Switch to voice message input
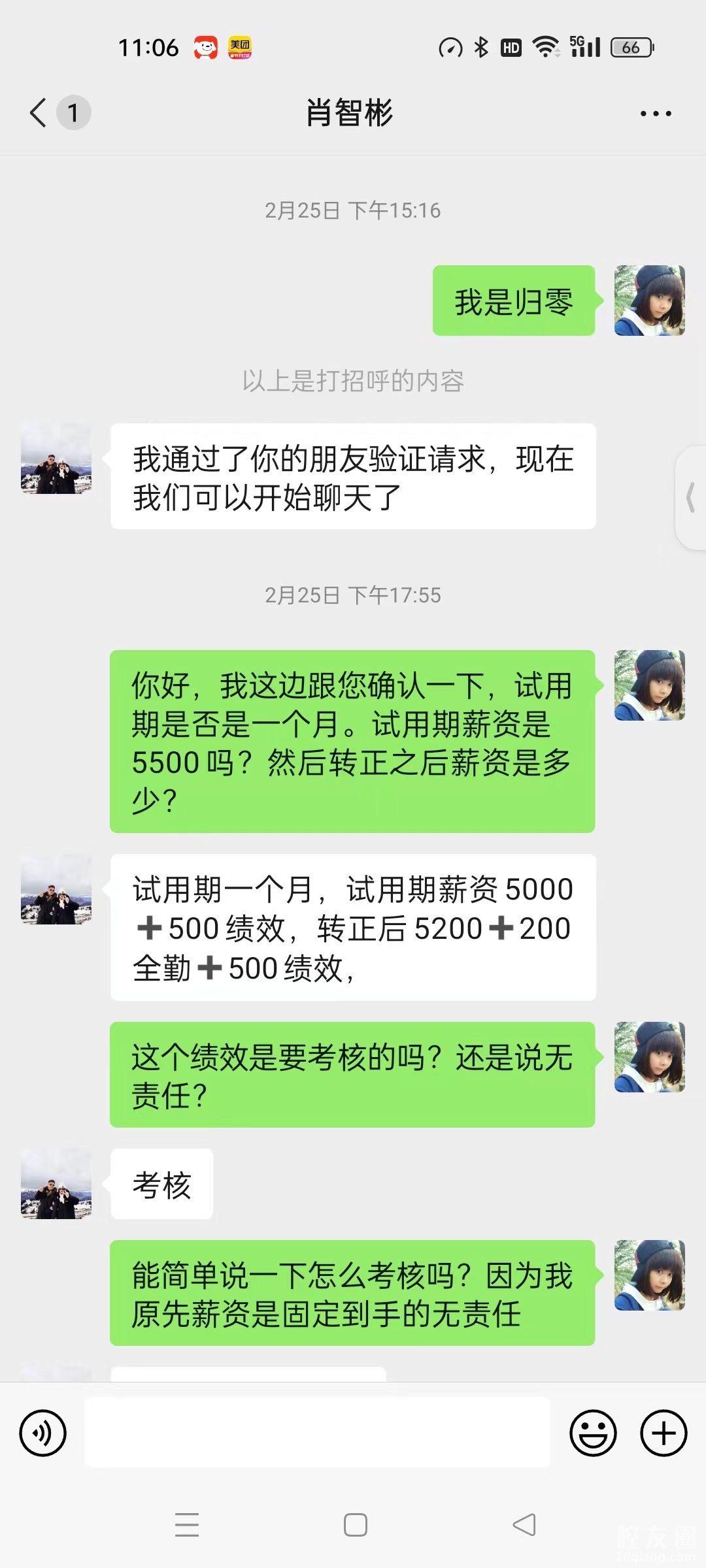Viewport: 706px width, 1568px height. pyautogui.click(x=43, y=1433)
